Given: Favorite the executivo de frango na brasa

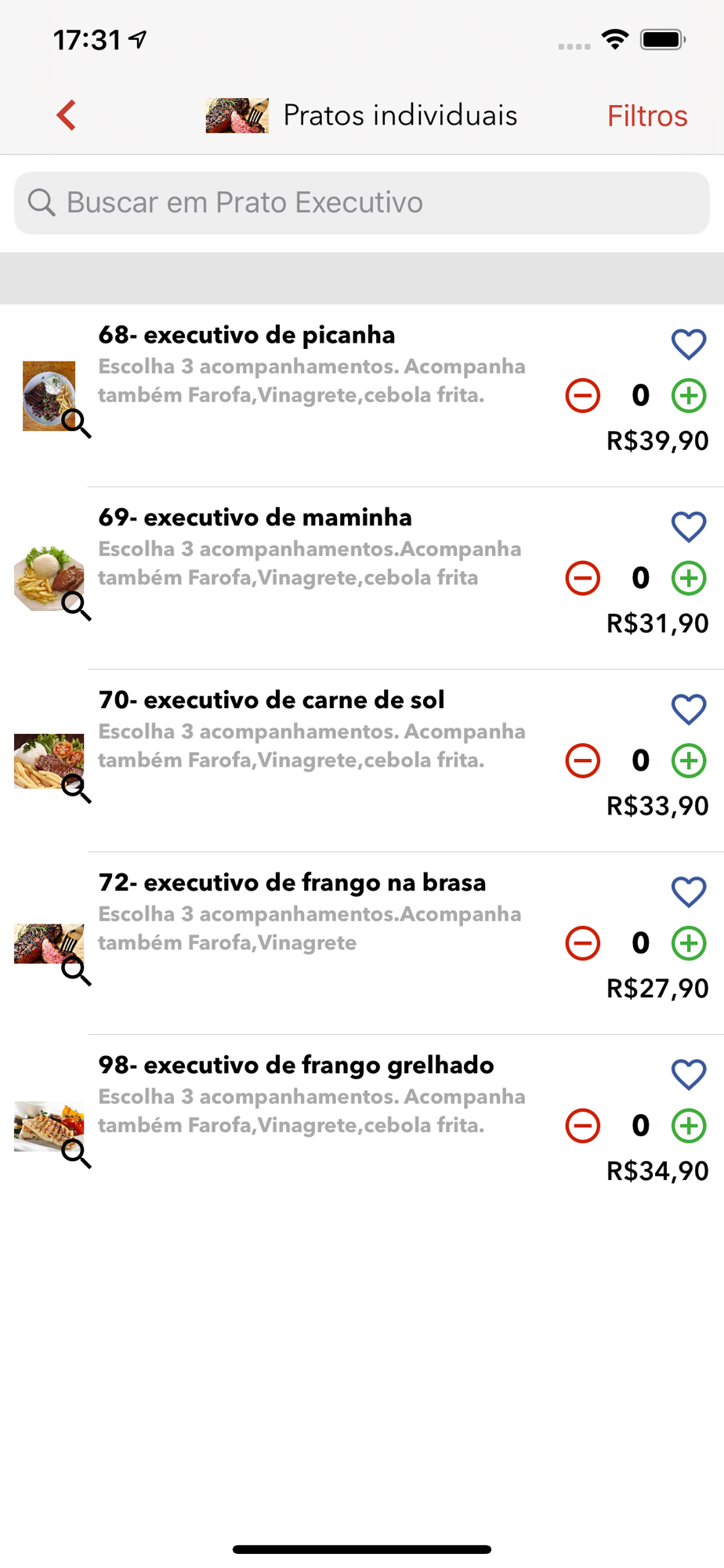Looking at the screenshot, I should coord(689,892).
